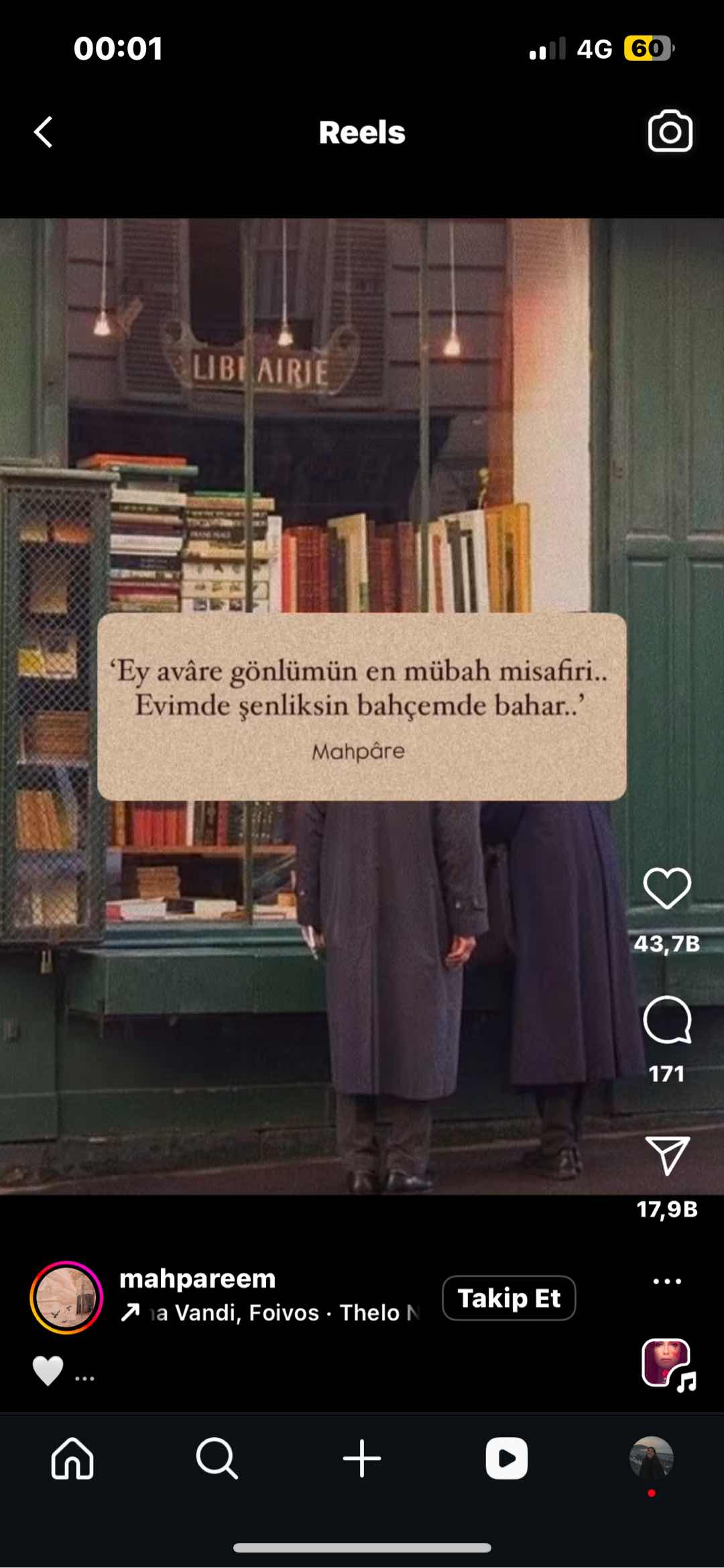Share this reel via the send icon
The width and height of the screenshot is (724, 1568).
click(667, 1155)
